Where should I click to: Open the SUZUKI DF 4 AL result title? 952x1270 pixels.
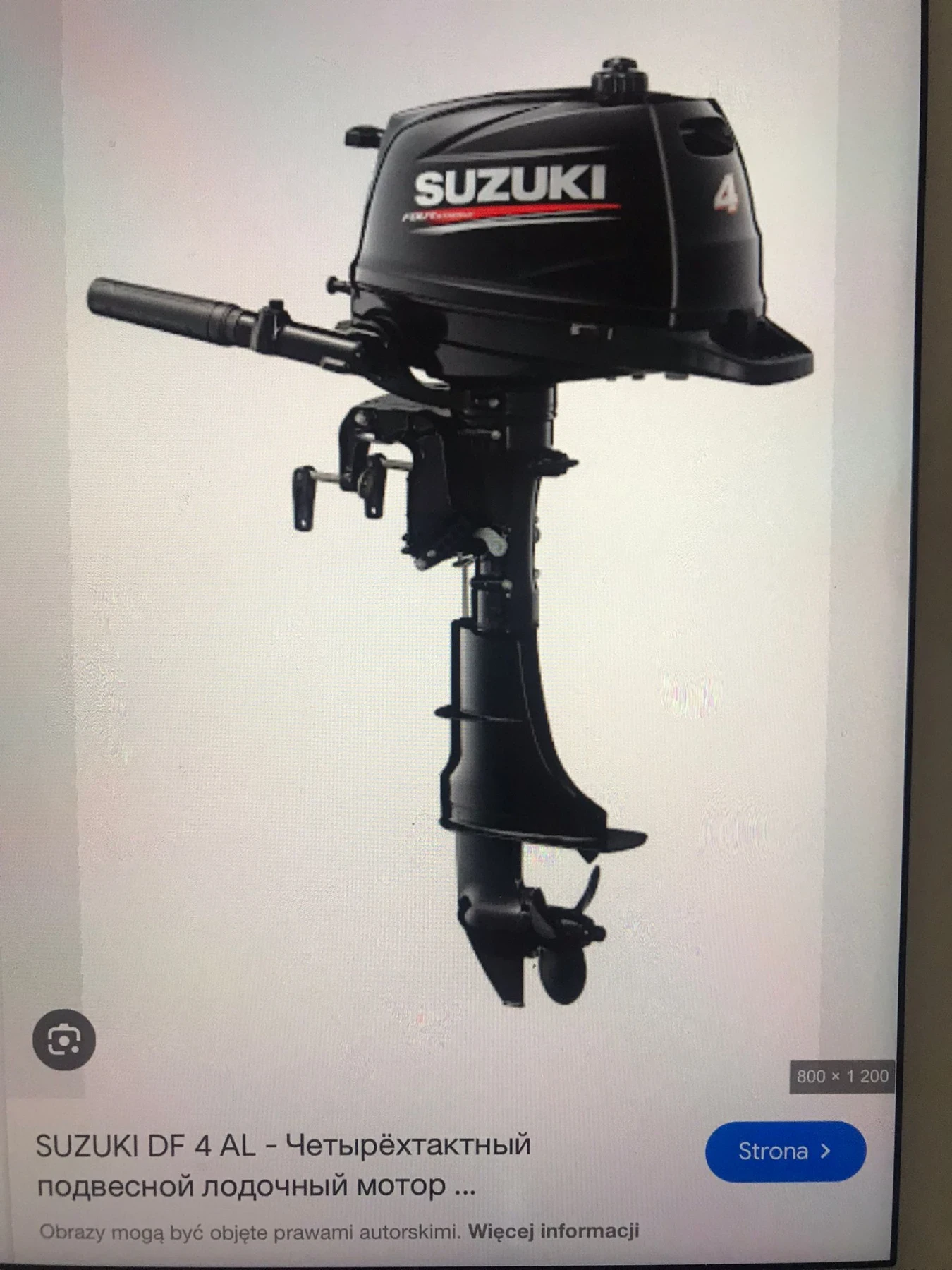pos(283,1165)
